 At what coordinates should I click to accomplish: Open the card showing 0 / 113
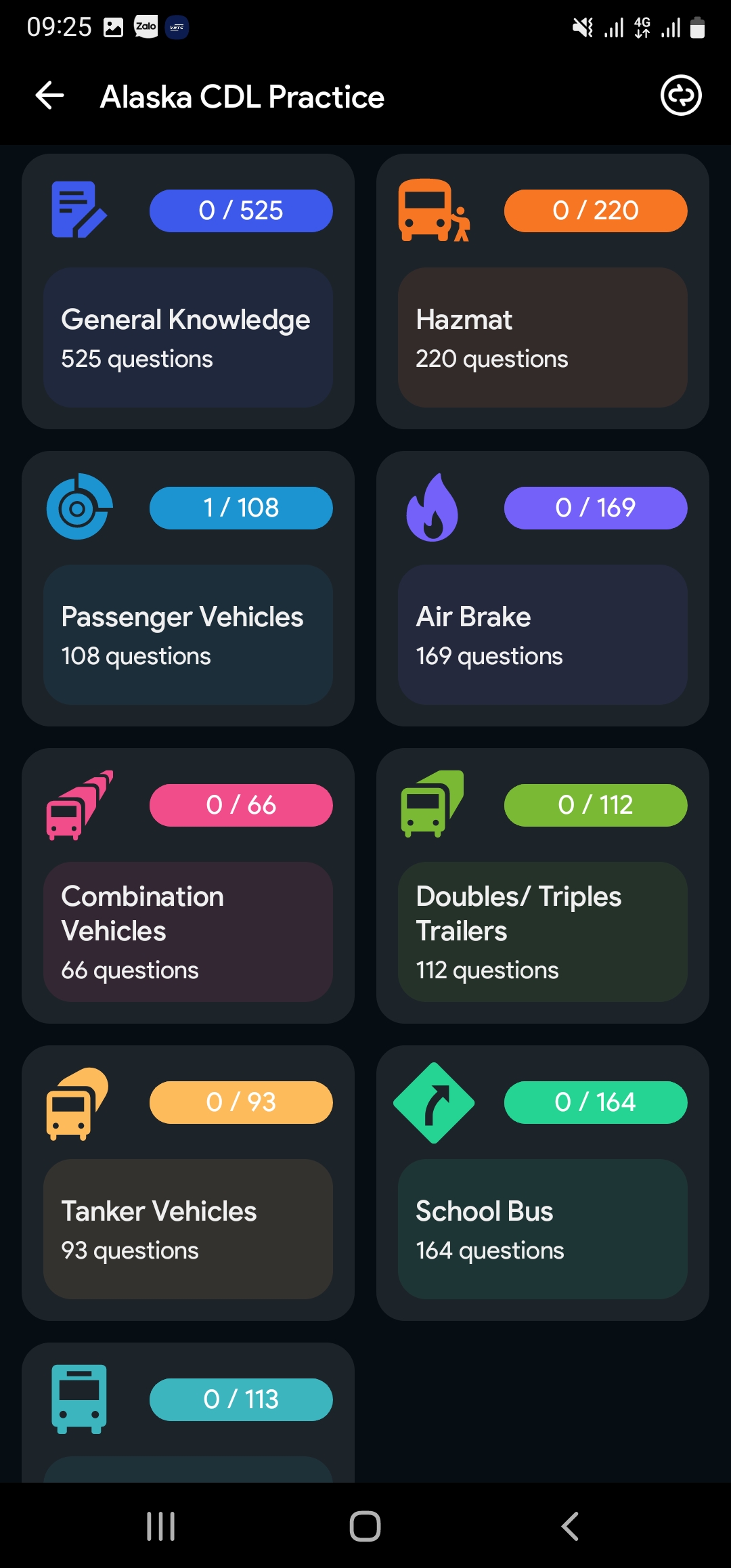coord(188,1412)
